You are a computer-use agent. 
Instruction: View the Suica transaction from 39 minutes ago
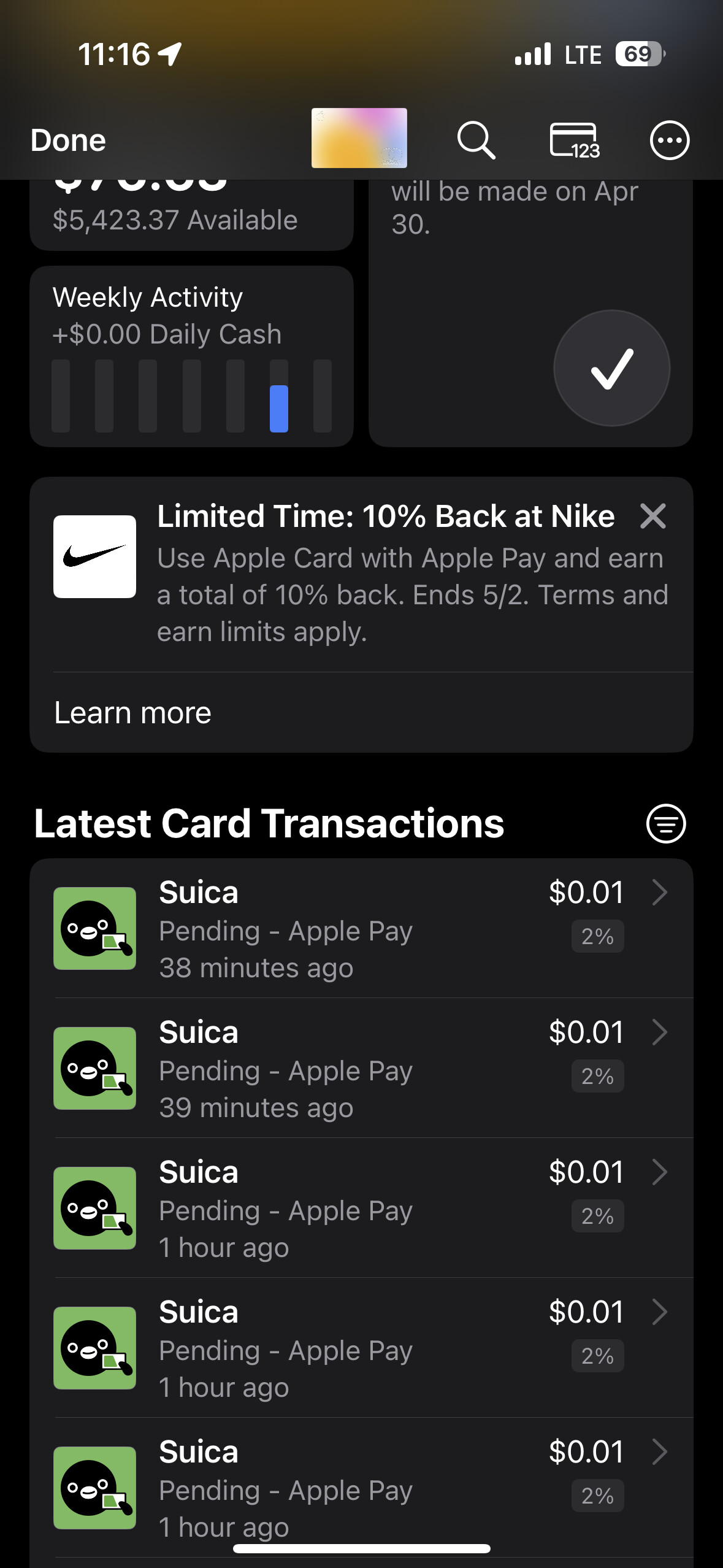coord(361,1069)
